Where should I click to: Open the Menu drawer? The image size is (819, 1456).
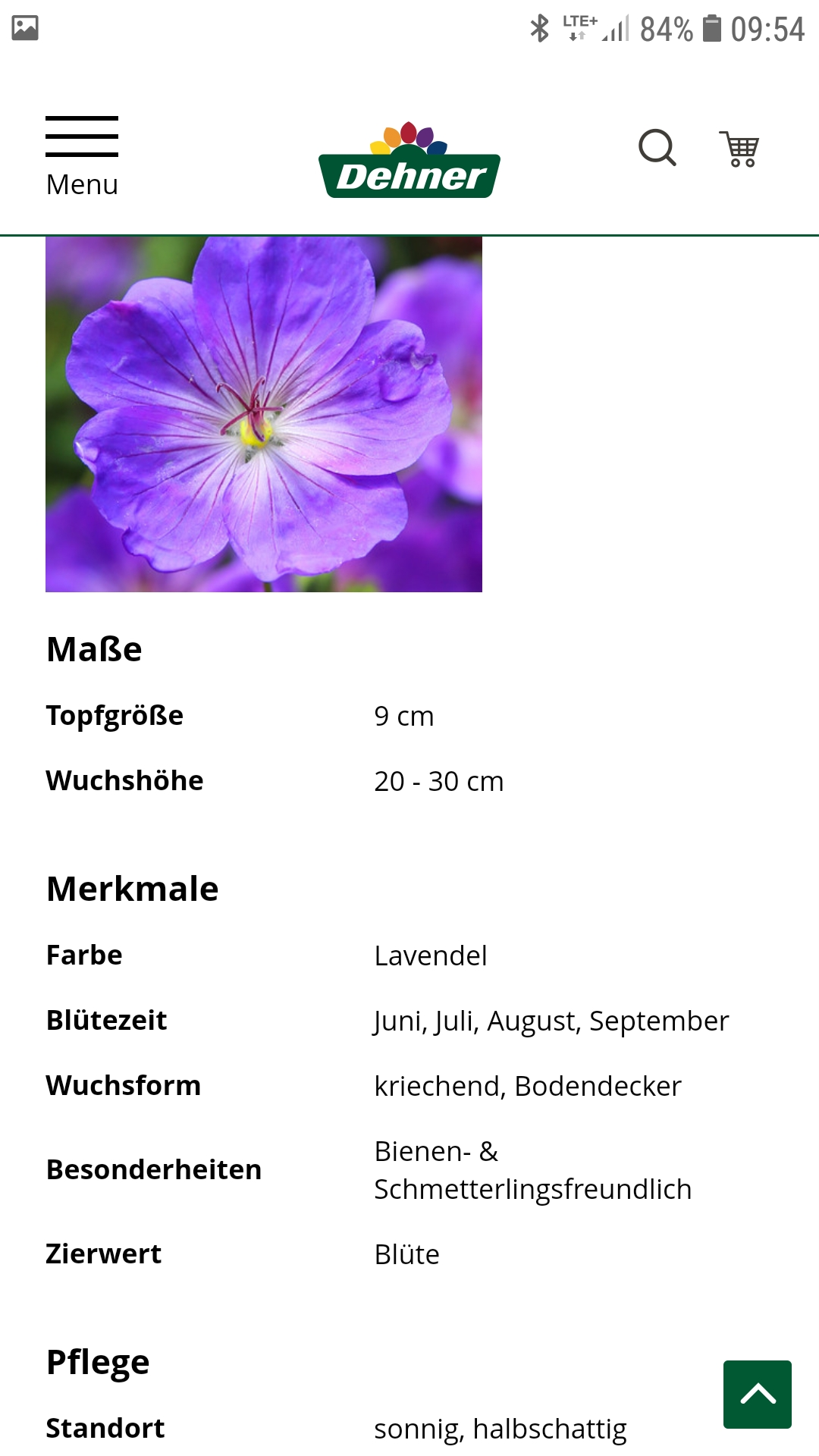pos(82,155)
